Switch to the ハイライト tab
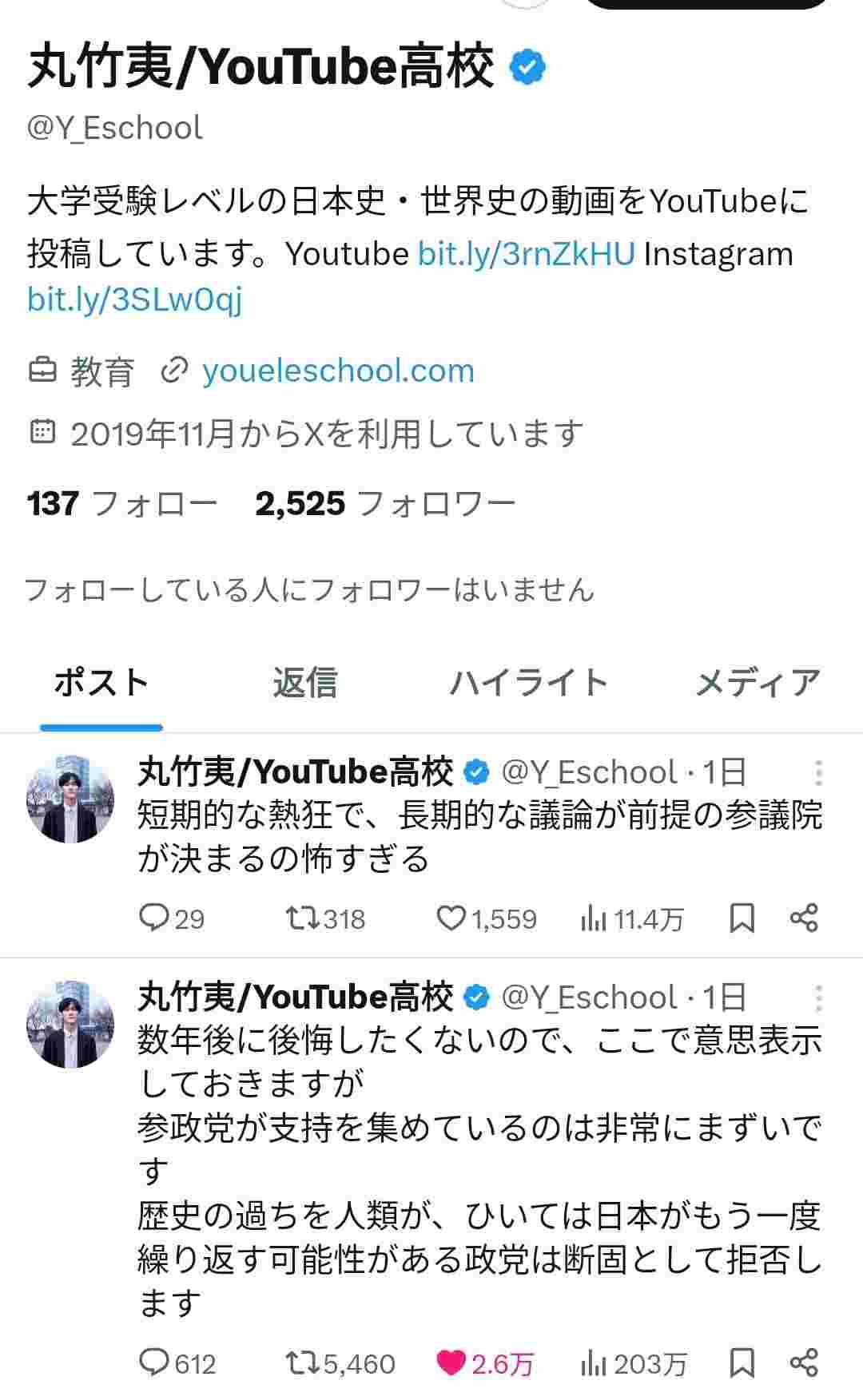Screen dimensions: 863x1400 click(528, 683)
